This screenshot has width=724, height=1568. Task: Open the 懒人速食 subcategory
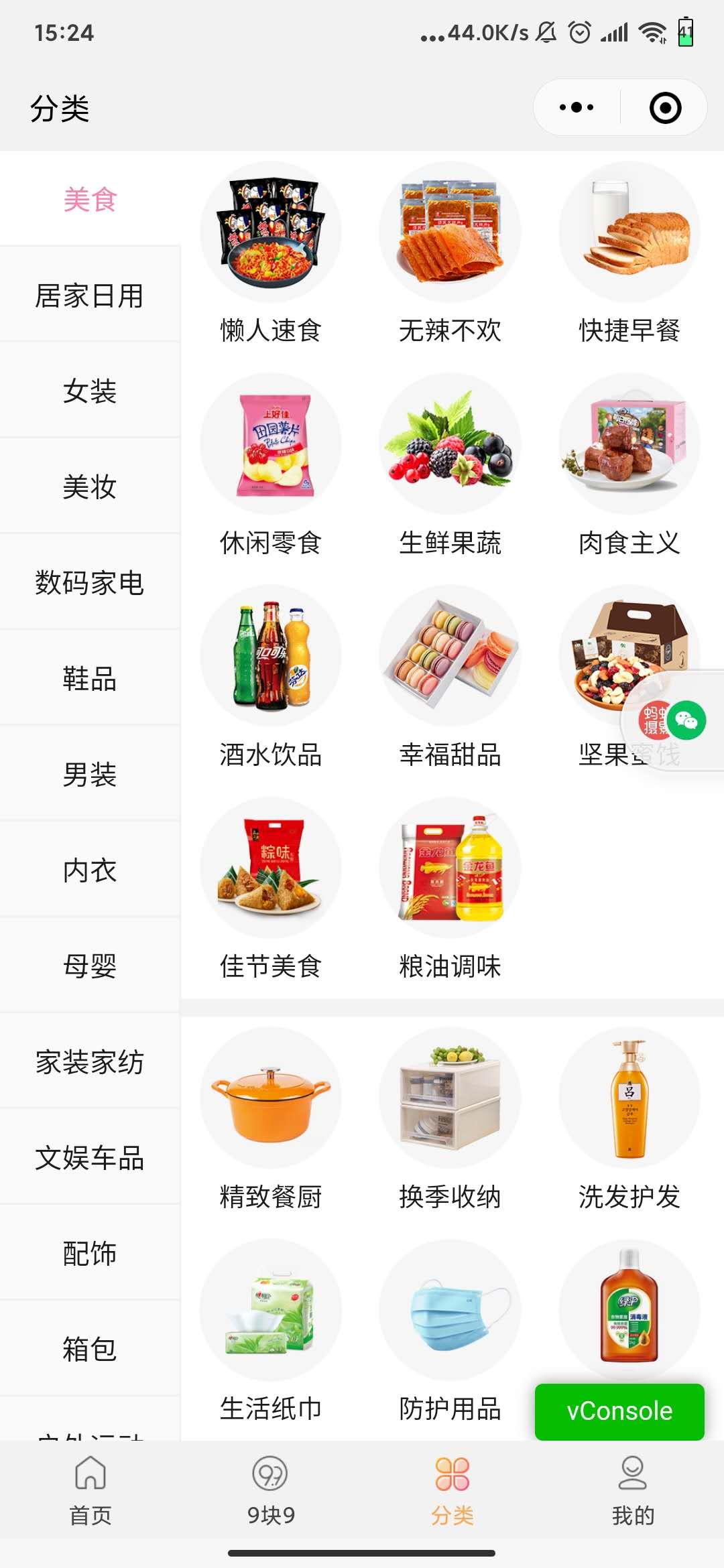[x=271, y=255]
